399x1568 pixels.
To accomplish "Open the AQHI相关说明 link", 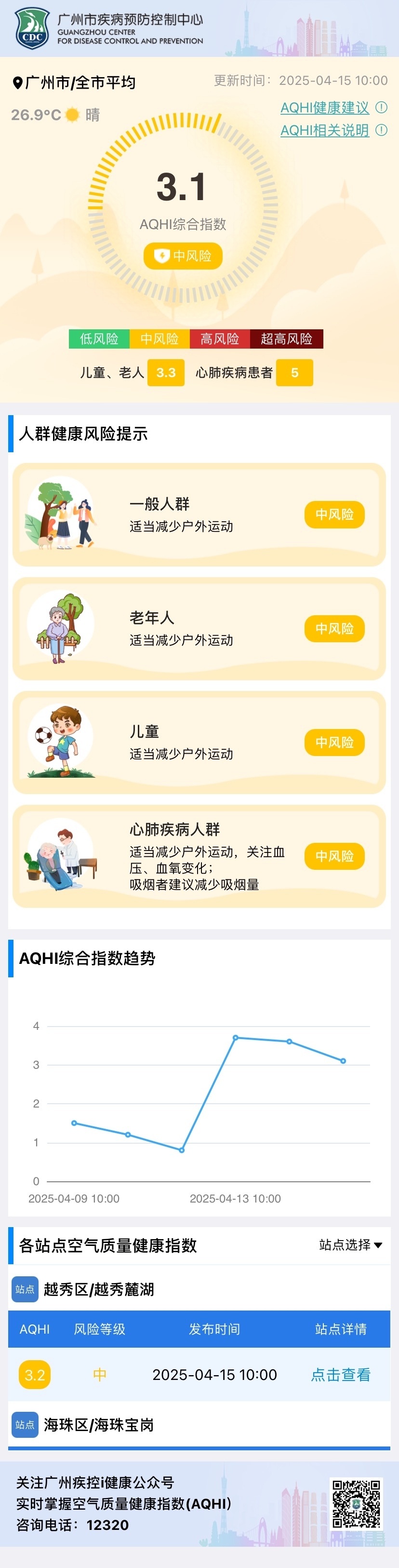I will pyautogui.click(x=325, y=130).
